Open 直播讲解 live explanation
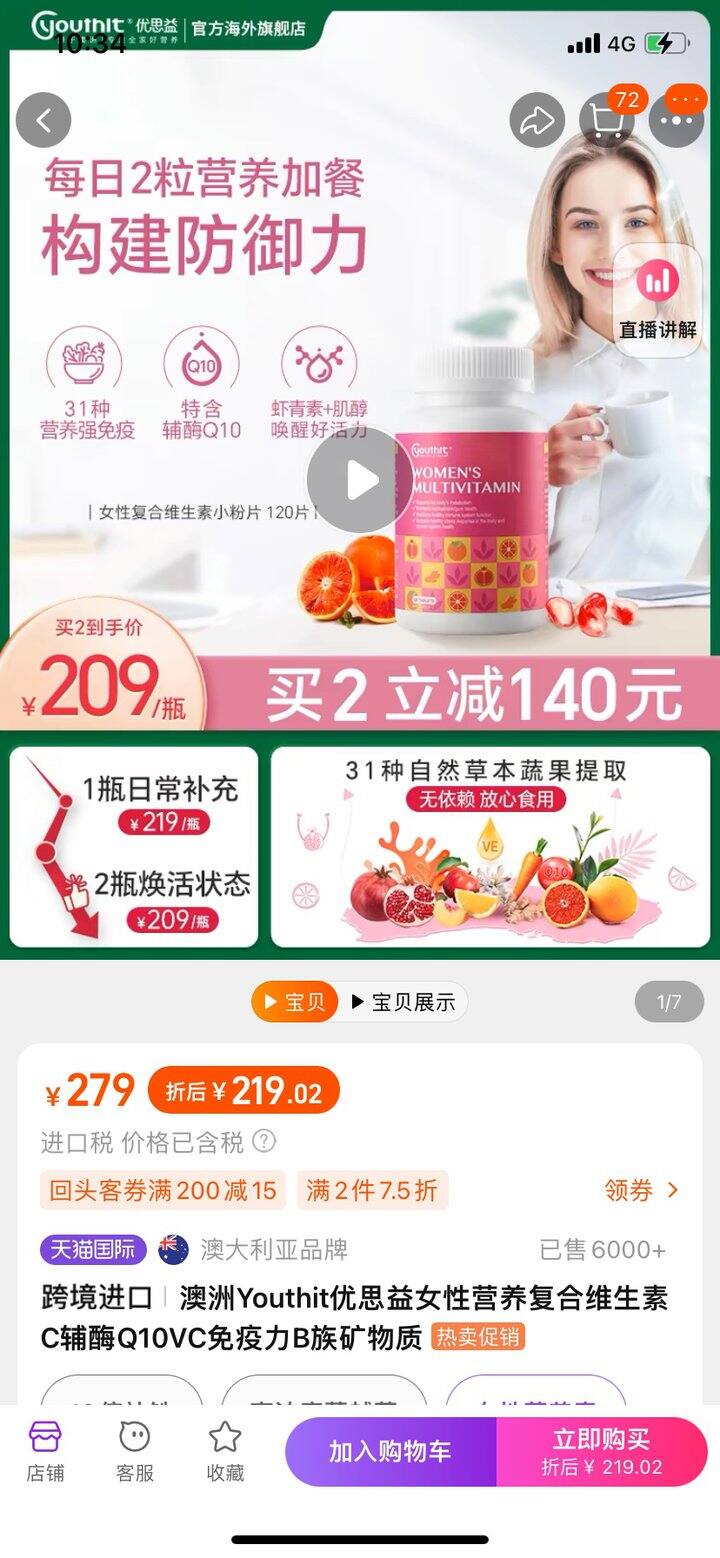Viewport: 720px width, 1558px height. click(658, 300)
